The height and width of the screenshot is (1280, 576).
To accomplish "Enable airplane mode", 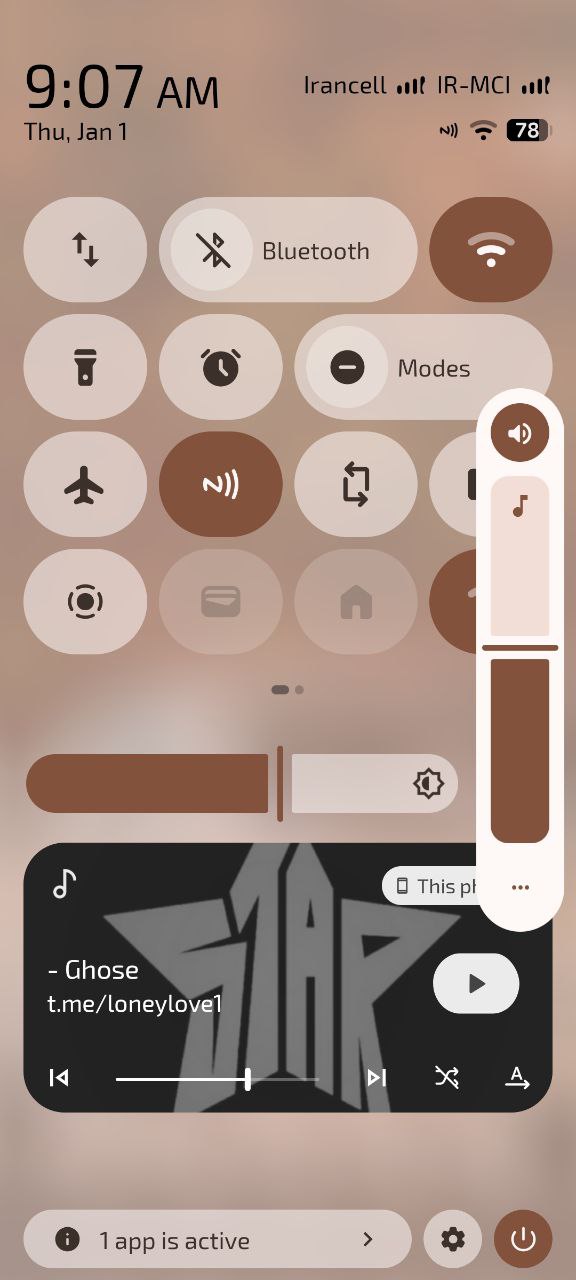I will pos(85,484).
